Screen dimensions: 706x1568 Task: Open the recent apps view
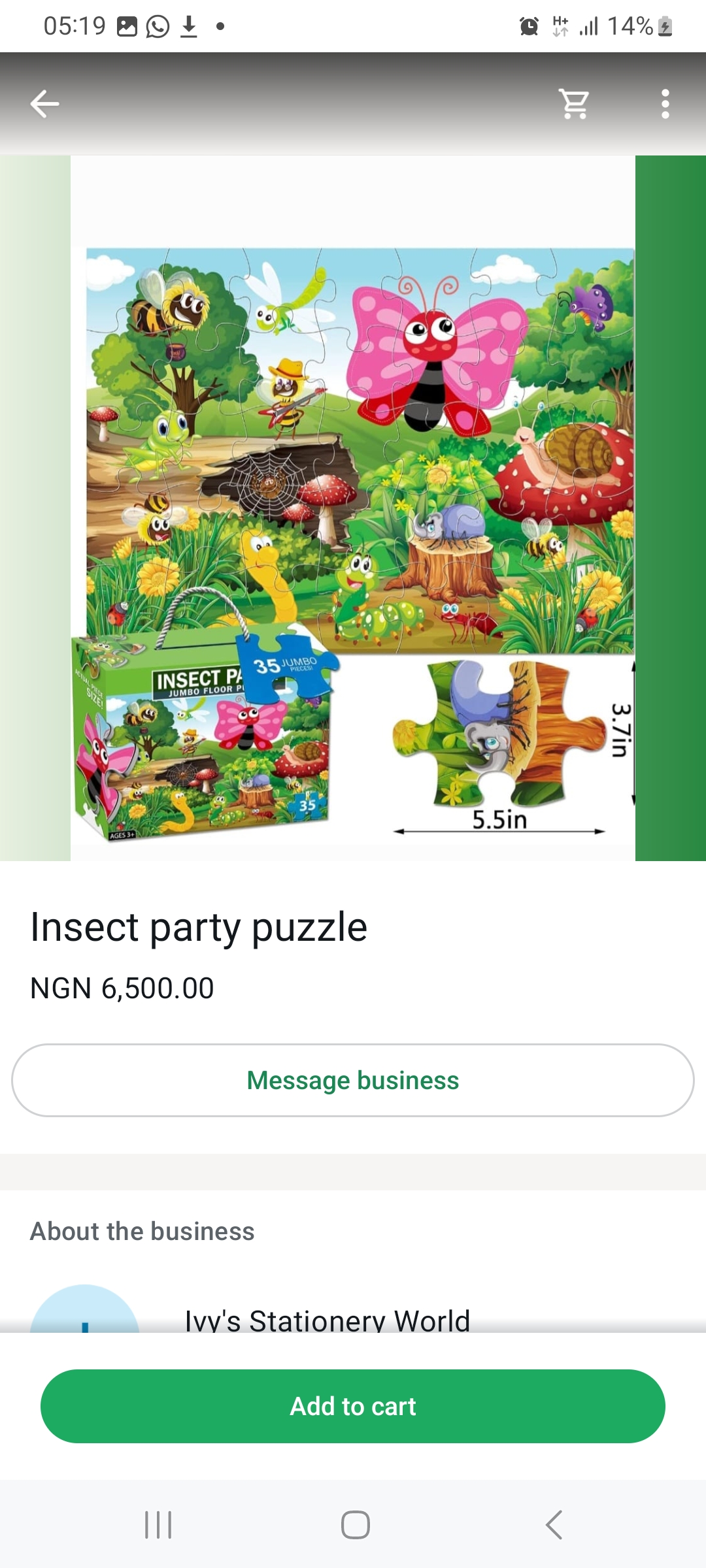click(158, 1526)
